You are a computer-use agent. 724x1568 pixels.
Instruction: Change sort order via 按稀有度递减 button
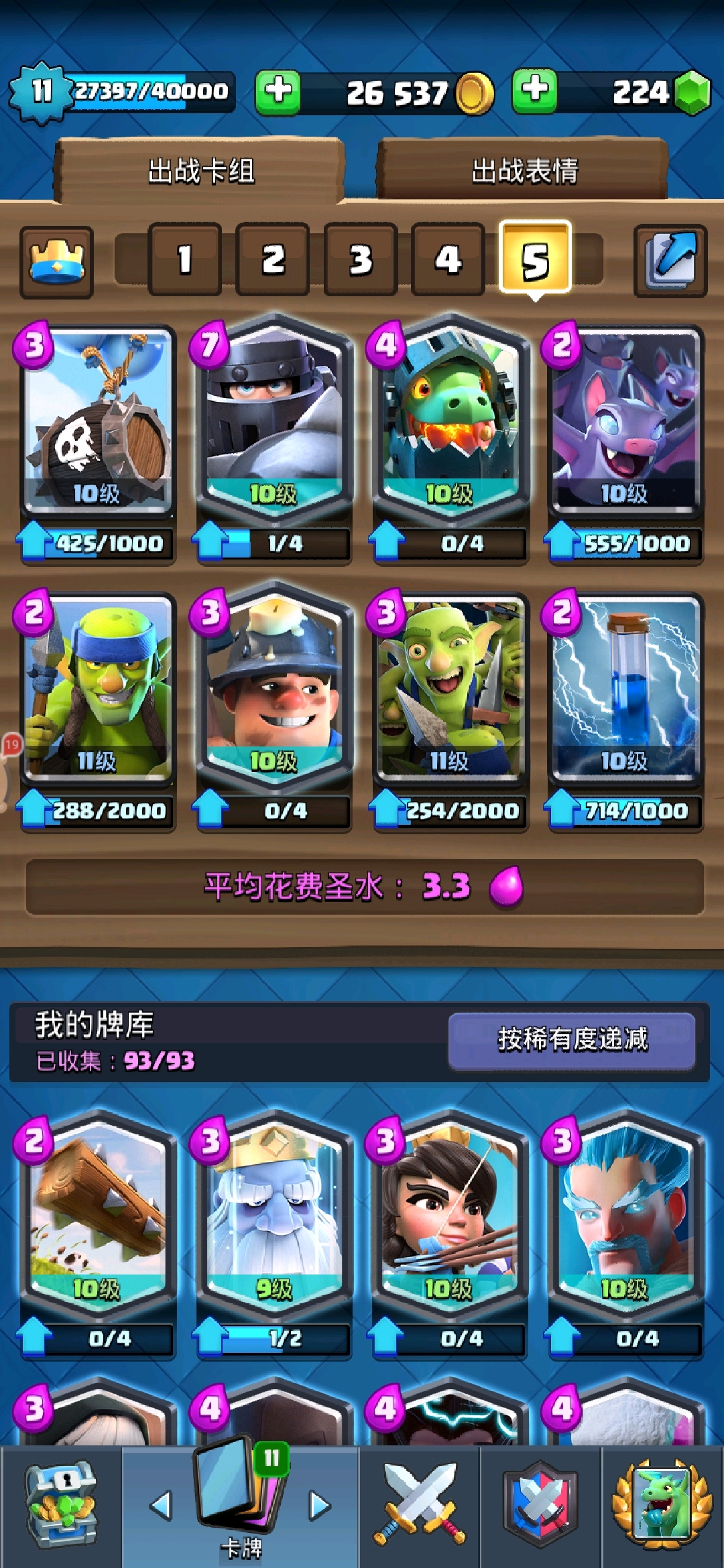point(572,1039)
